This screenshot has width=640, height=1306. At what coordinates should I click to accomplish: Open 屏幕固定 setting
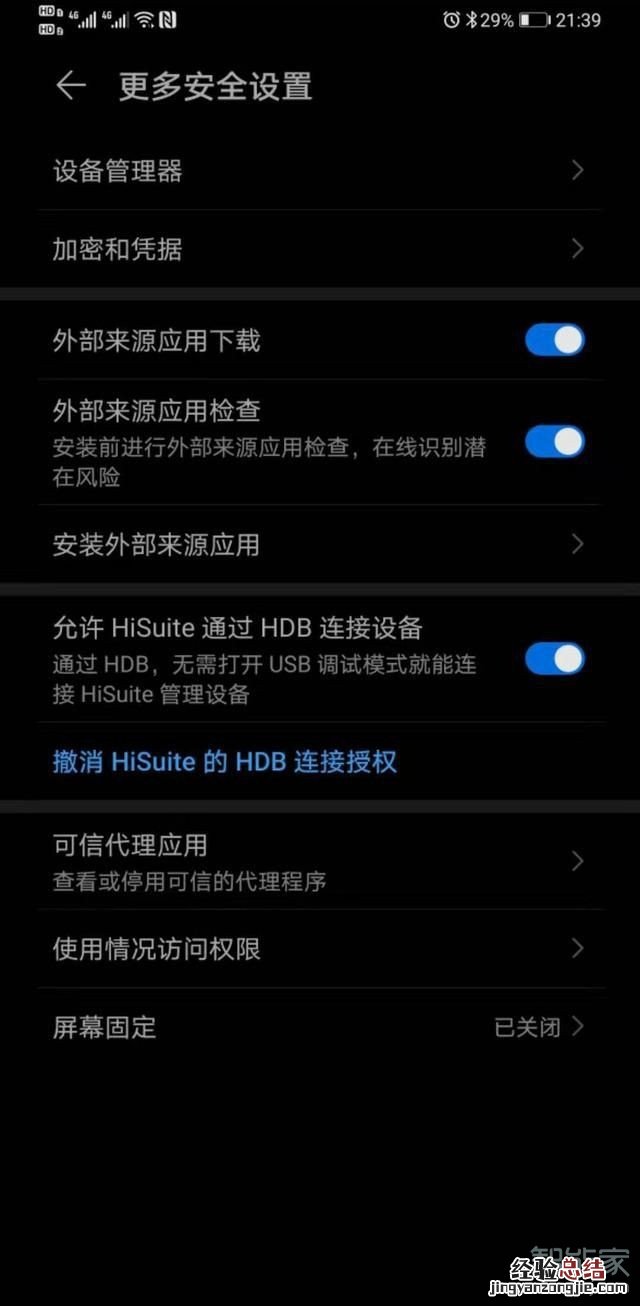[318, 1027]
